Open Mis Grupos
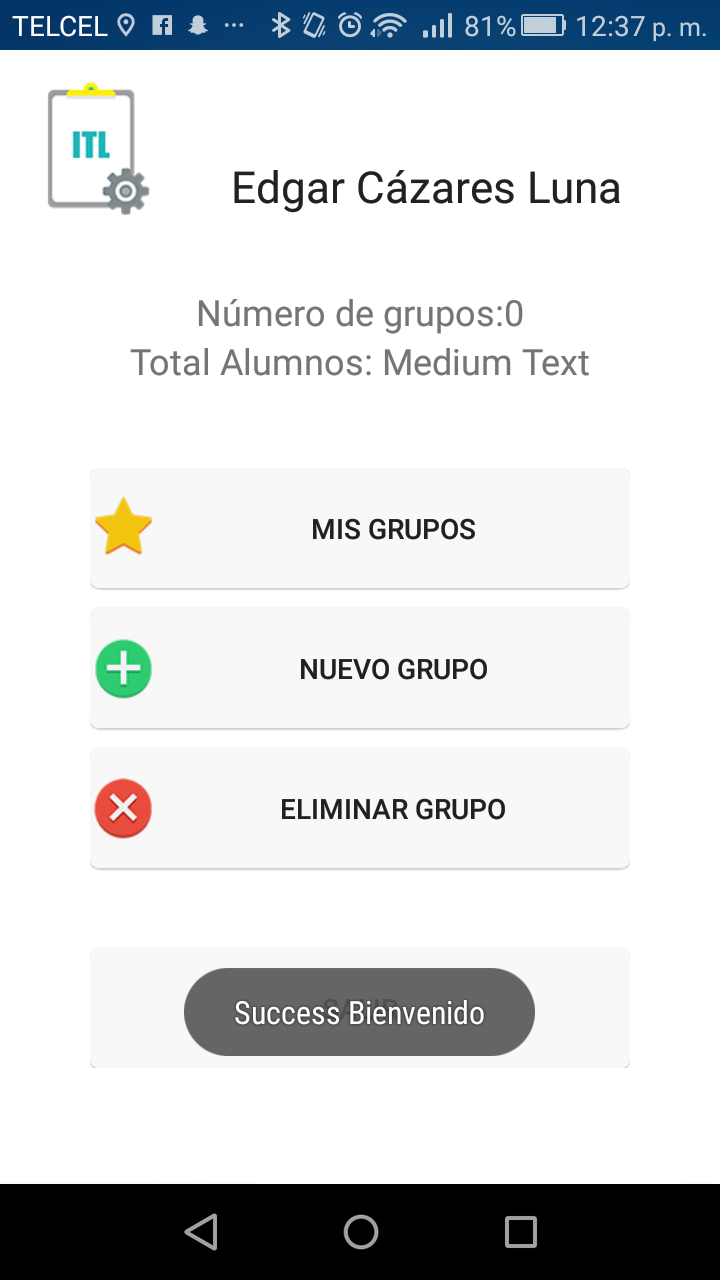 point(360,528)
